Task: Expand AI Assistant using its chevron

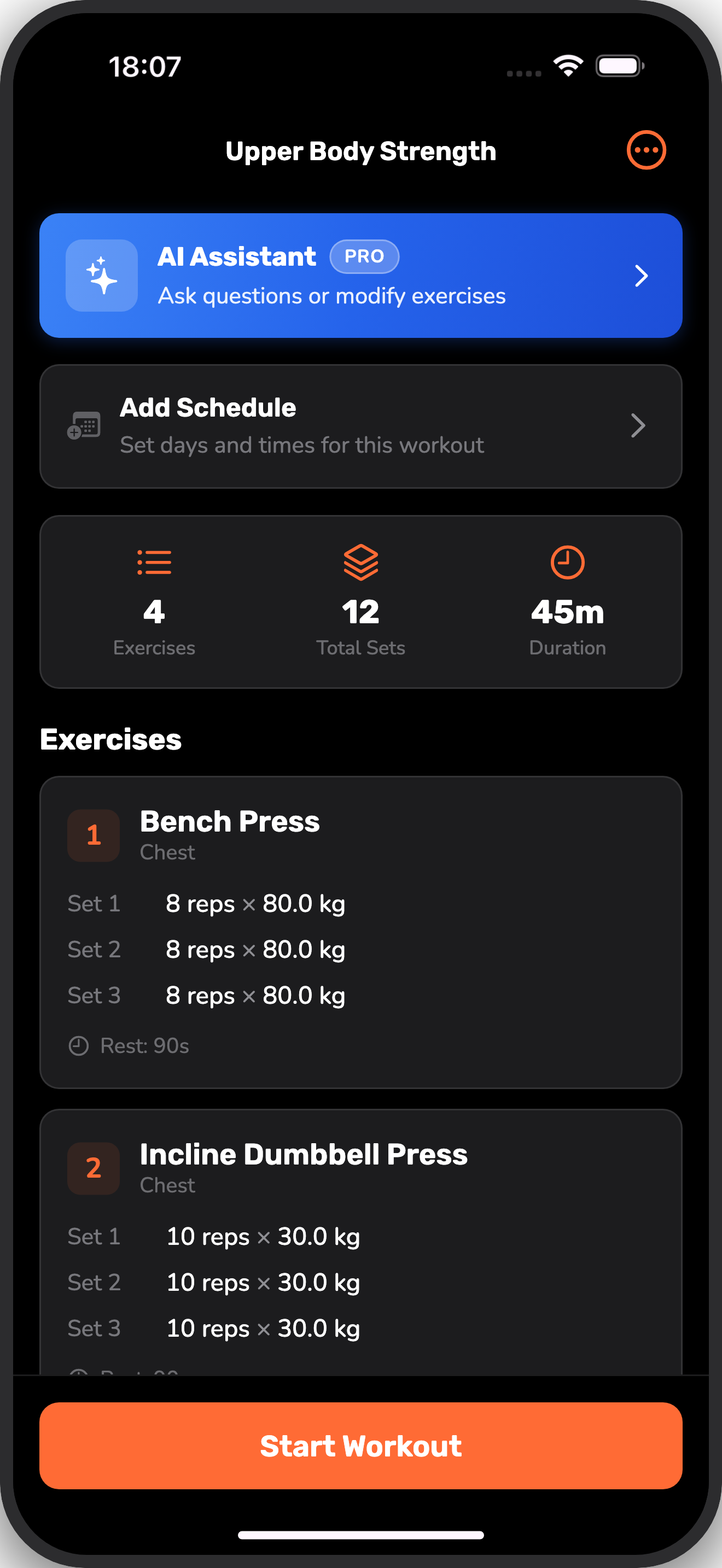Action: (x=642, y=275)
